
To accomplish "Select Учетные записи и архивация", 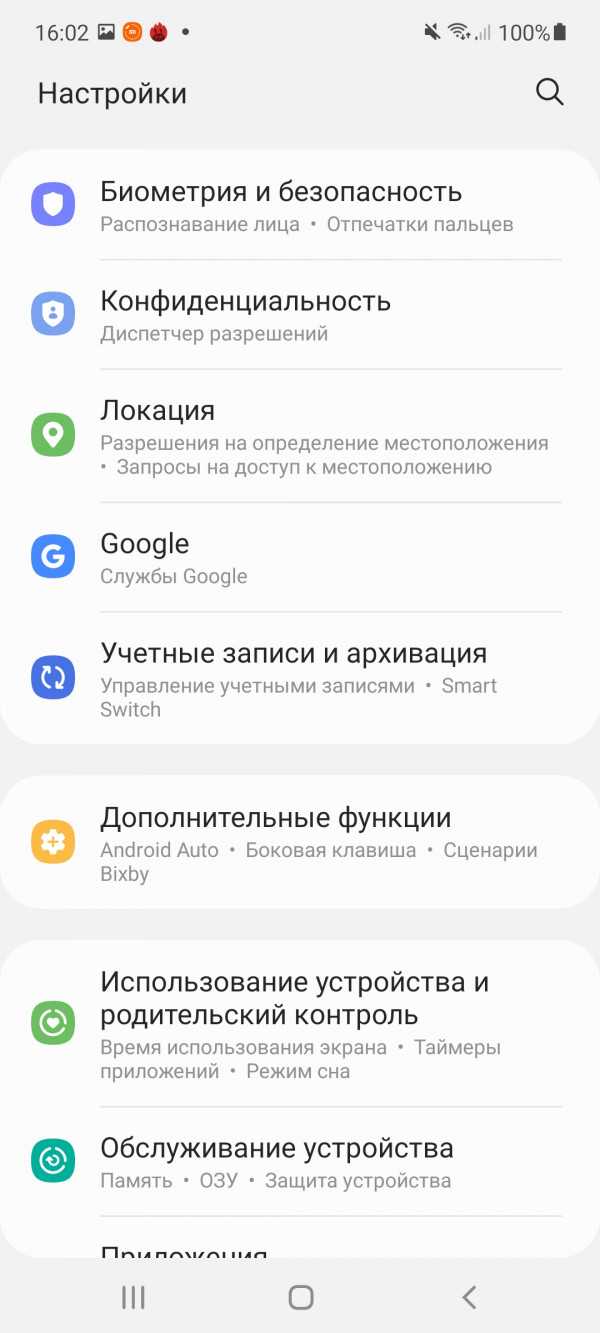I will tap(300, 678).
